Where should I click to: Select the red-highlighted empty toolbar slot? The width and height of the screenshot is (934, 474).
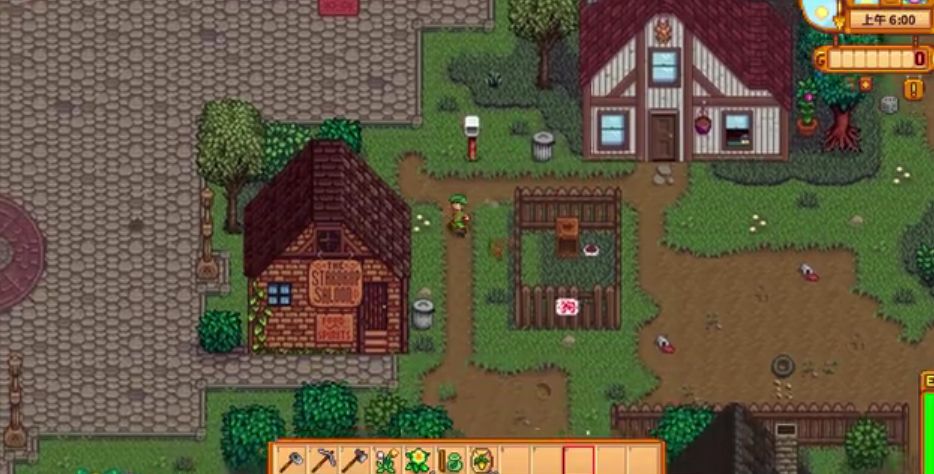578,461
